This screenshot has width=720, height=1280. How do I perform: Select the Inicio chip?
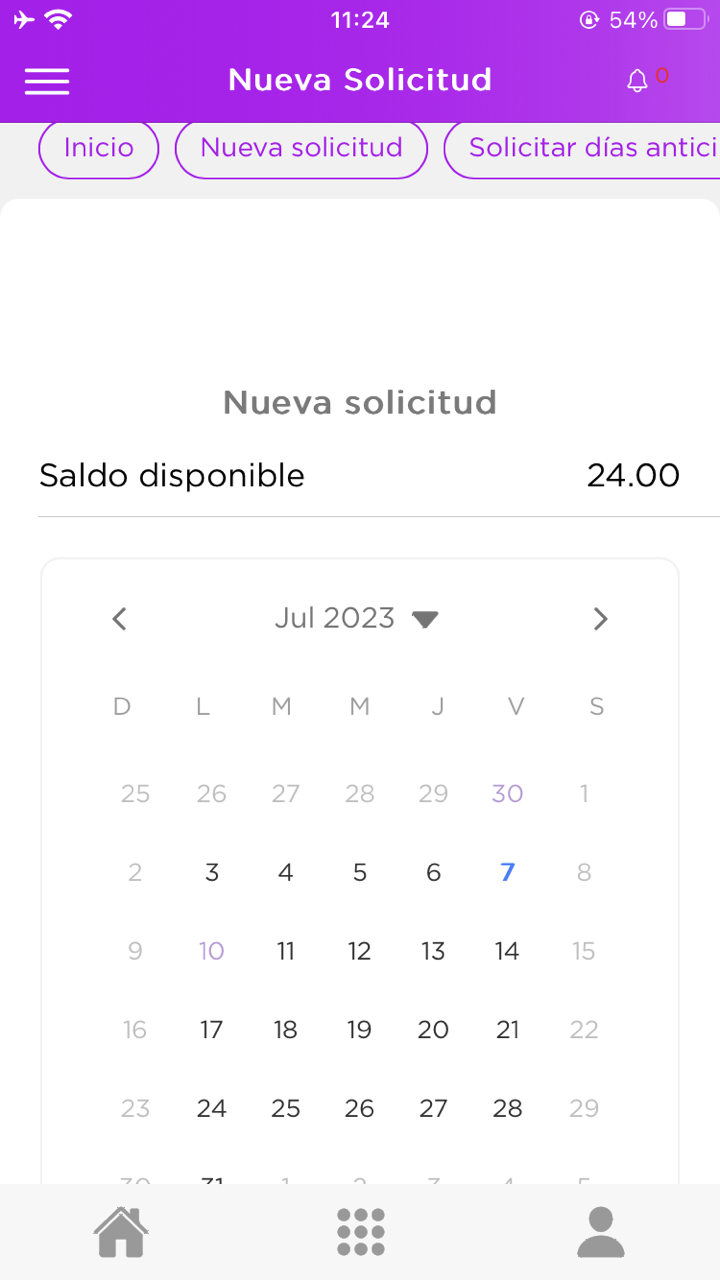pyautogui.click(x=99, y=149)
